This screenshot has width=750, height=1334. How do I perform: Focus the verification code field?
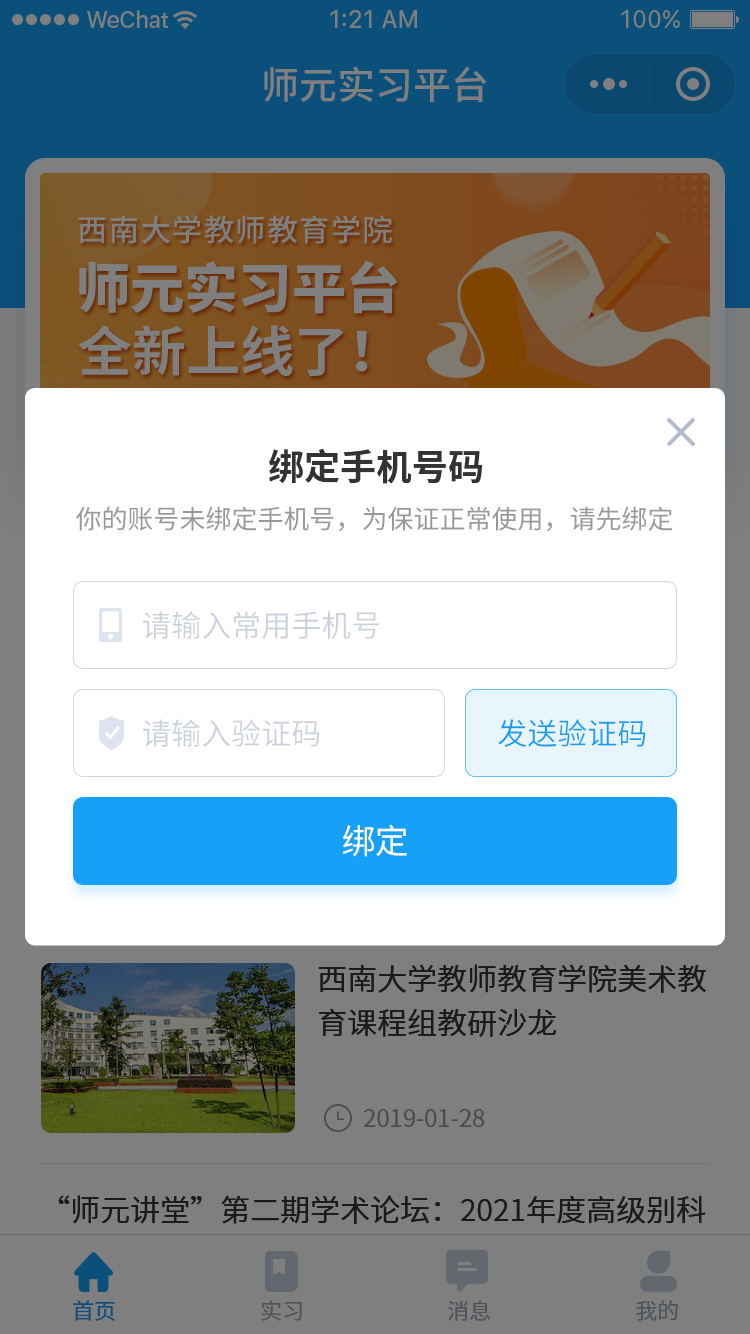[x=259, y=733]
